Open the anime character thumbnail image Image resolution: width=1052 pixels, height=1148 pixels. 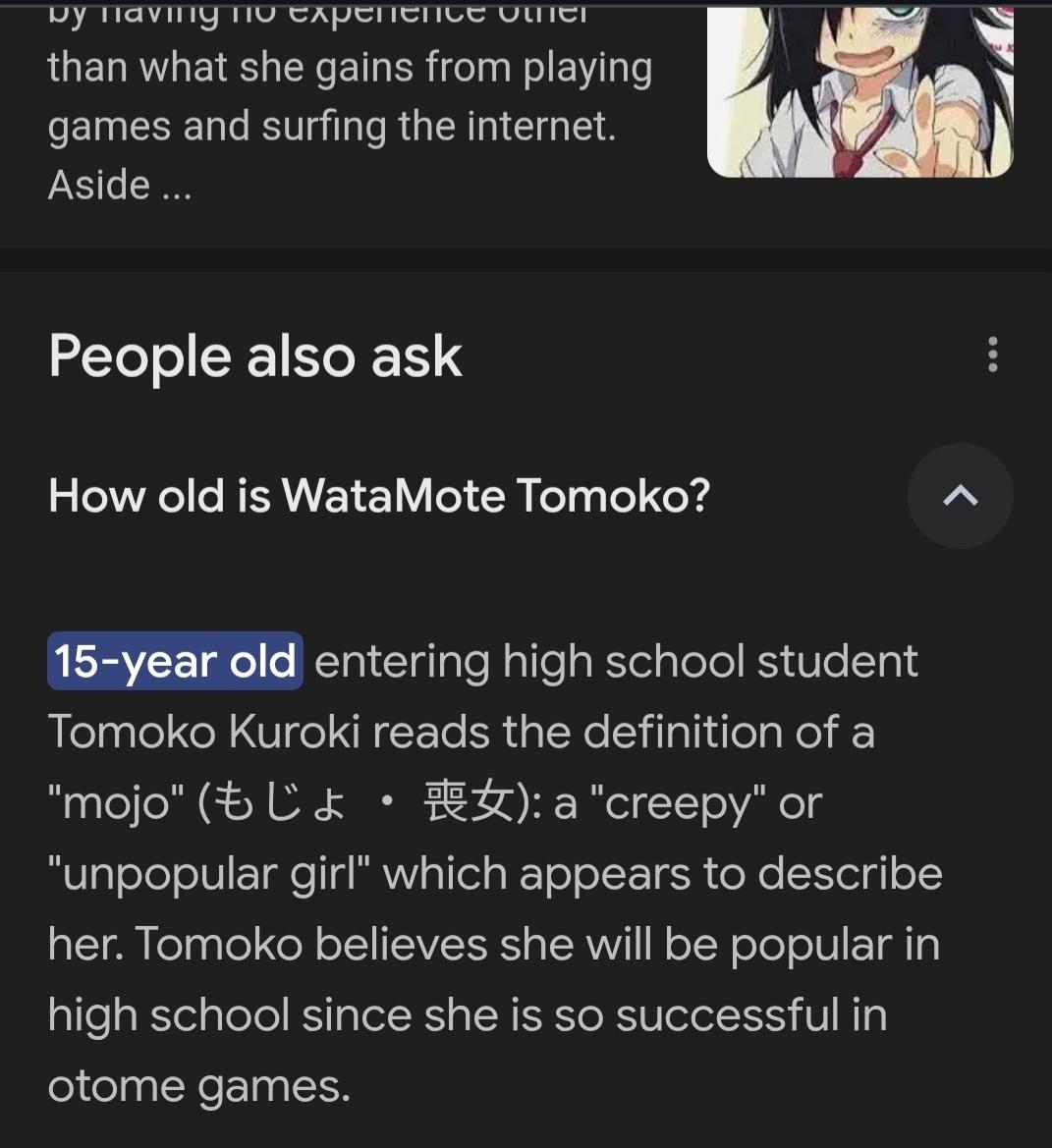859,90
